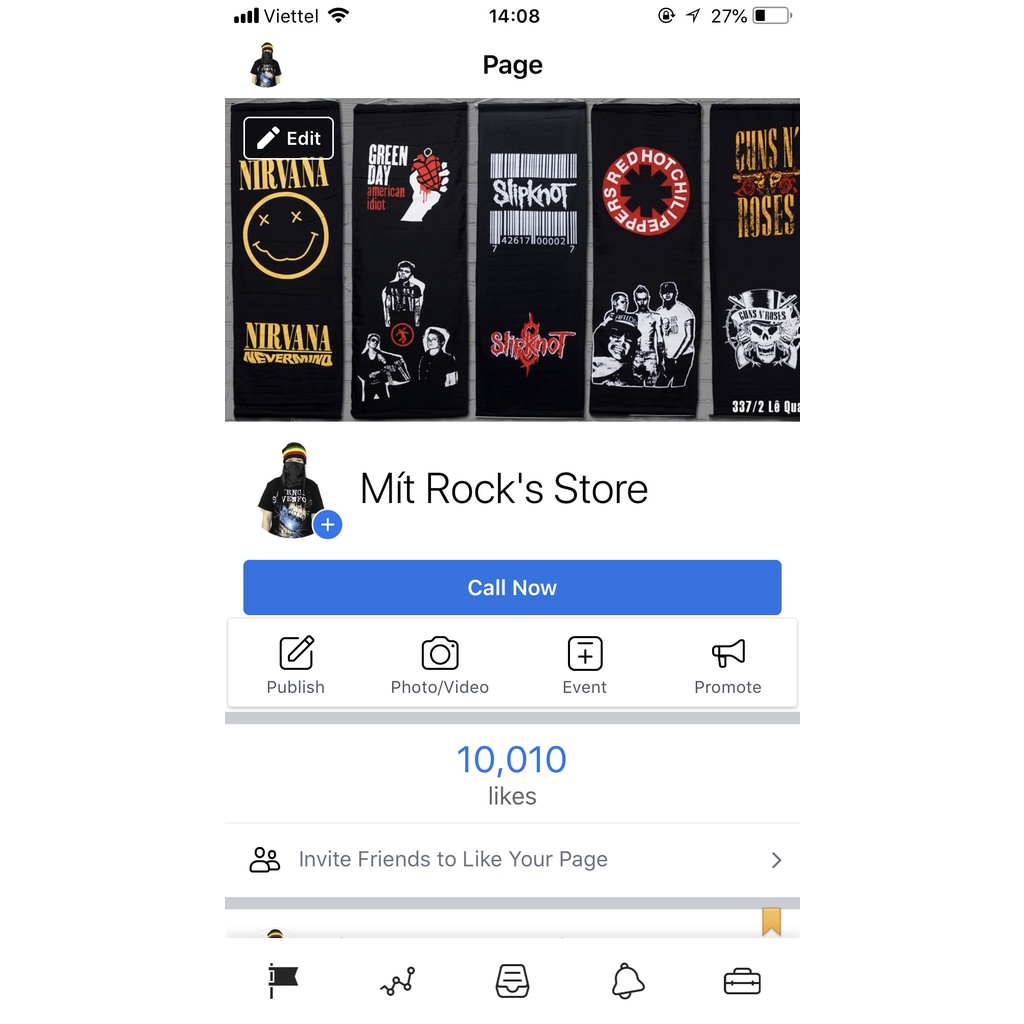Go to the Inbox tab
This screenshot has width=1024, height=1024.
click(x=512, y=981)
